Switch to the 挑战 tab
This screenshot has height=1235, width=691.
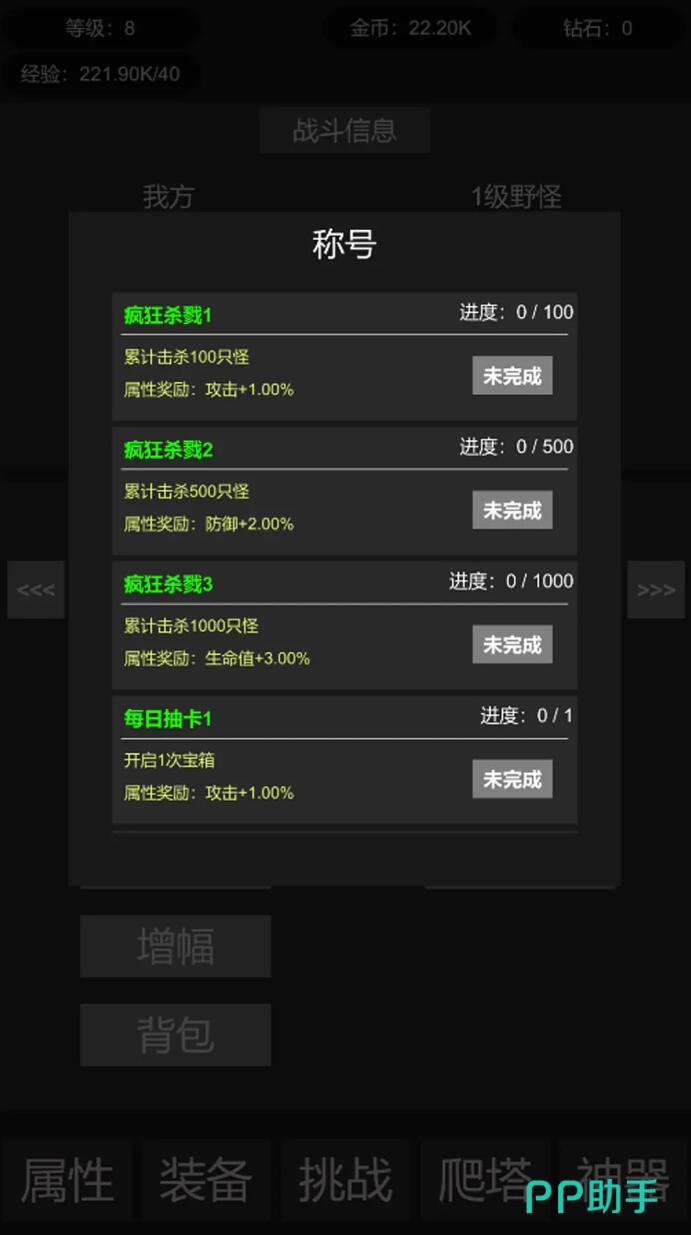[345, 1180]
